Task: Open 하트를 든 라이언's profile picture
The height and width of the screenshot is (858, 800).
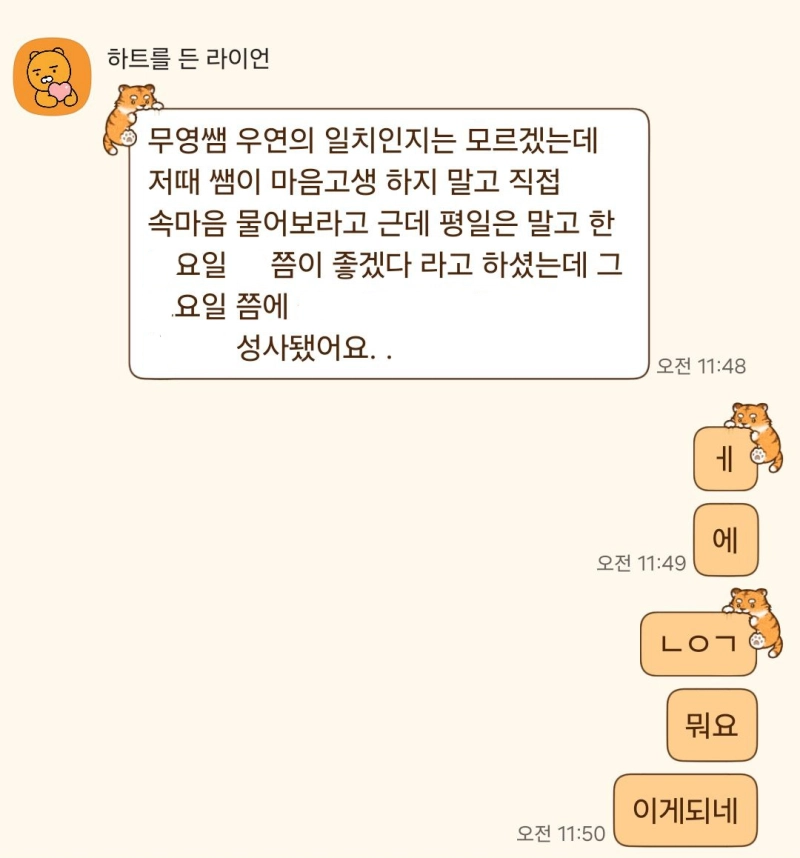Action: [x=52, y=77]
